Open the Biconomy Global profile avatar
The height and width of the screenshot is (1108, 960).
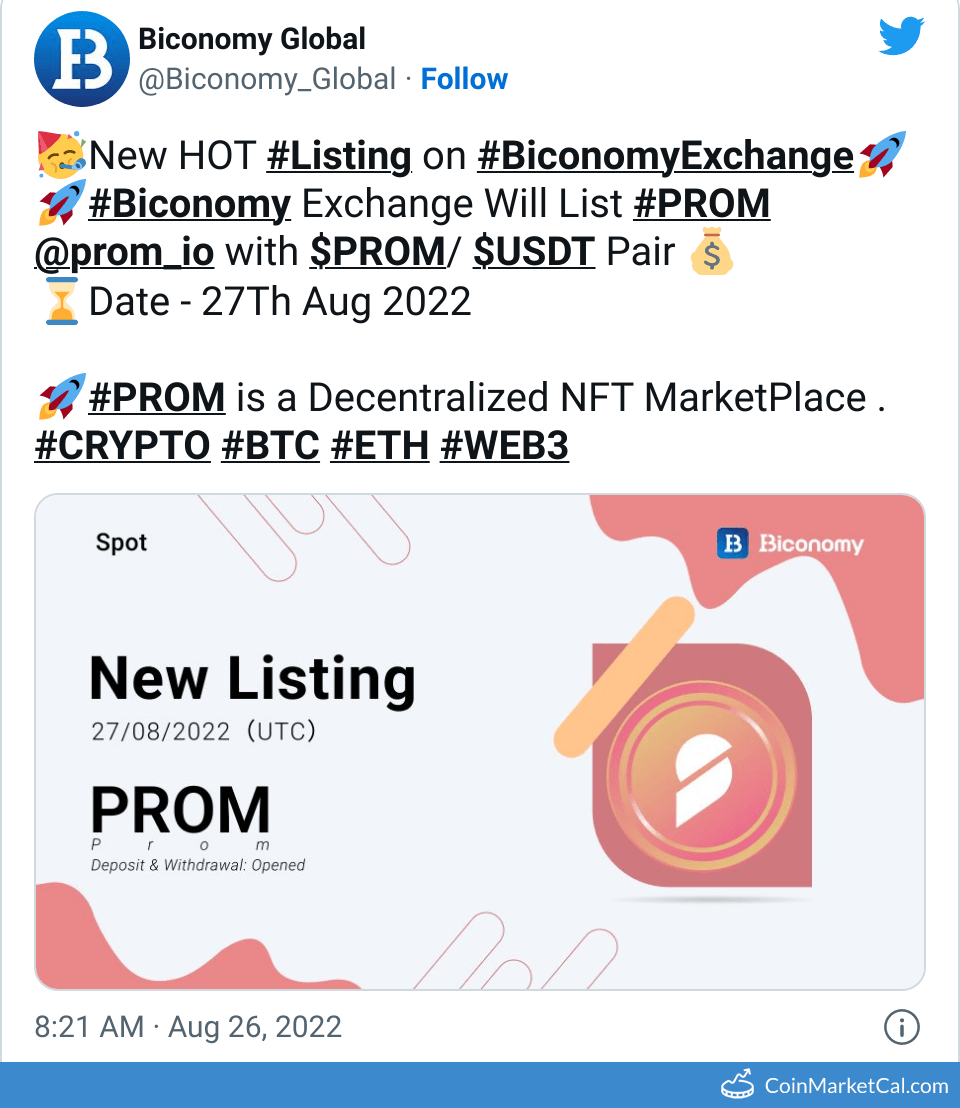[x=82, y=58]
